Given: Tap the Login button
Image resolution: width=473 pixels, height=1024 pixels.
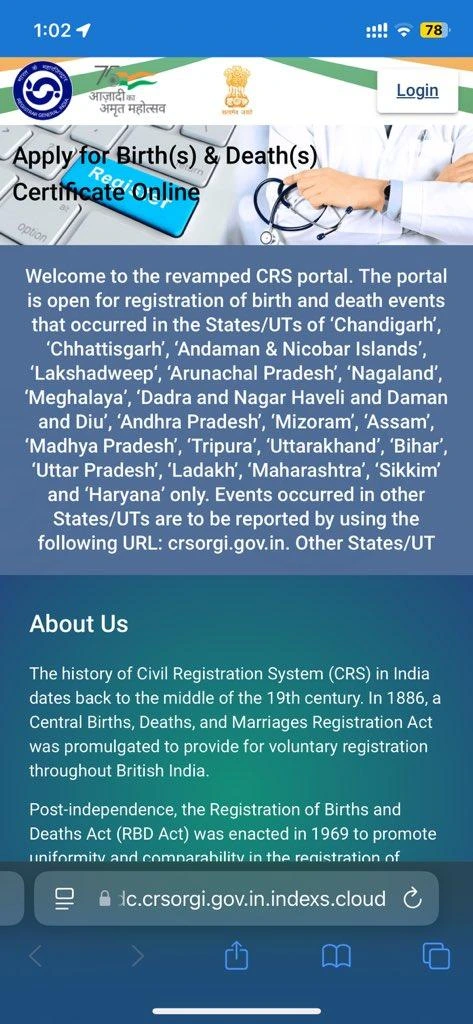Looking at the screenshot, I should pos(417,91).
